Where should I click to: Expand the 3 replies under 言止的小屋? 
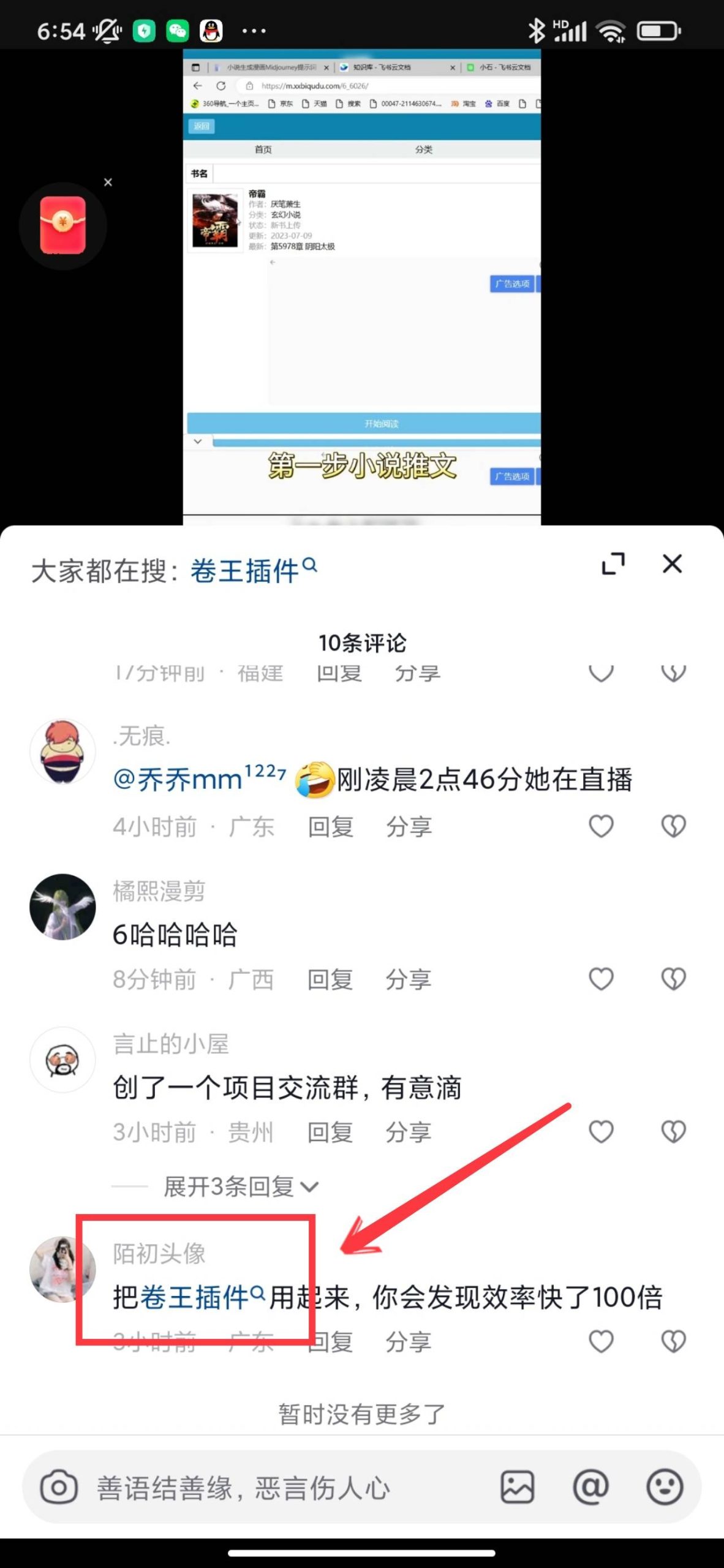pyautogui.click(x=240, y=1186)
